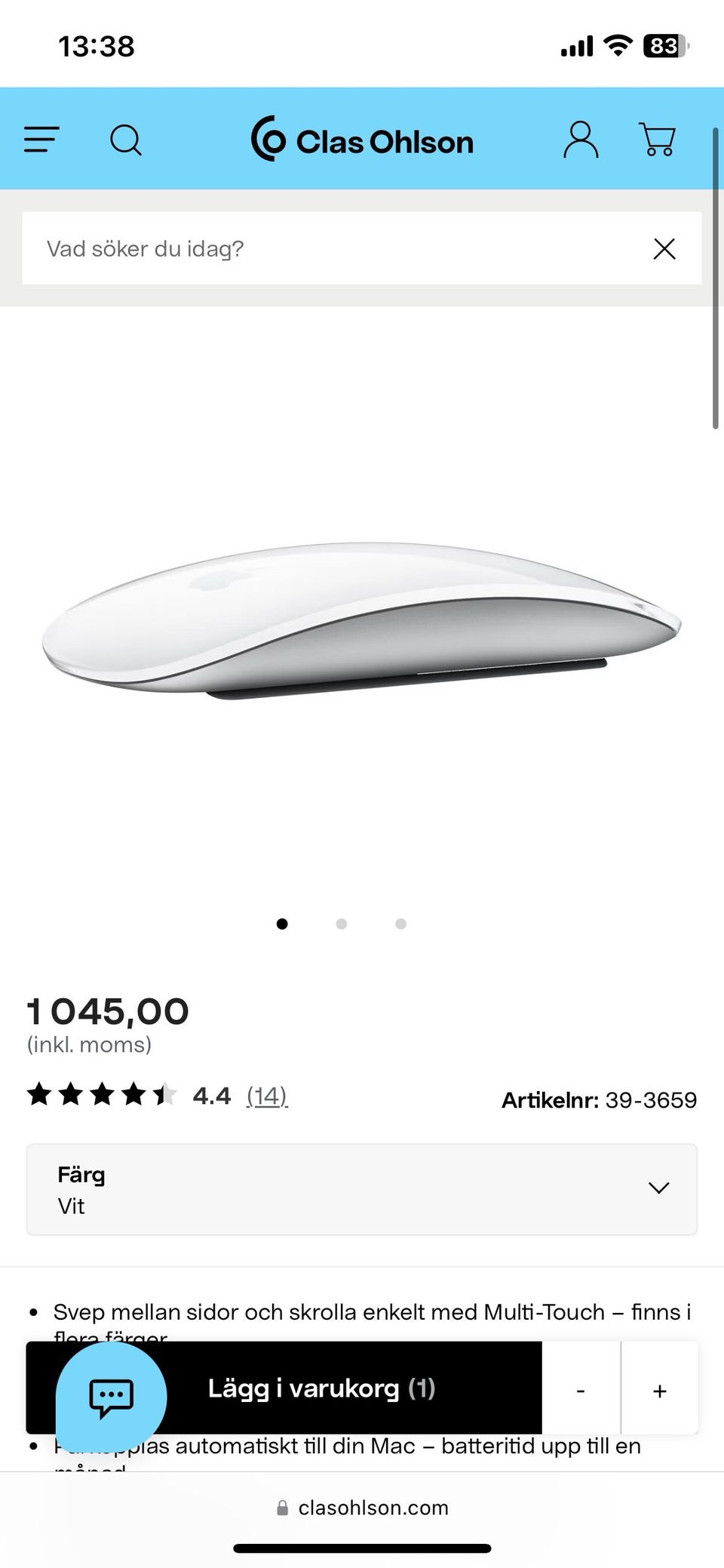The image size is (724, 1568).
Task: Increase quantity with the plus button
Action: tap(660, 1390)
